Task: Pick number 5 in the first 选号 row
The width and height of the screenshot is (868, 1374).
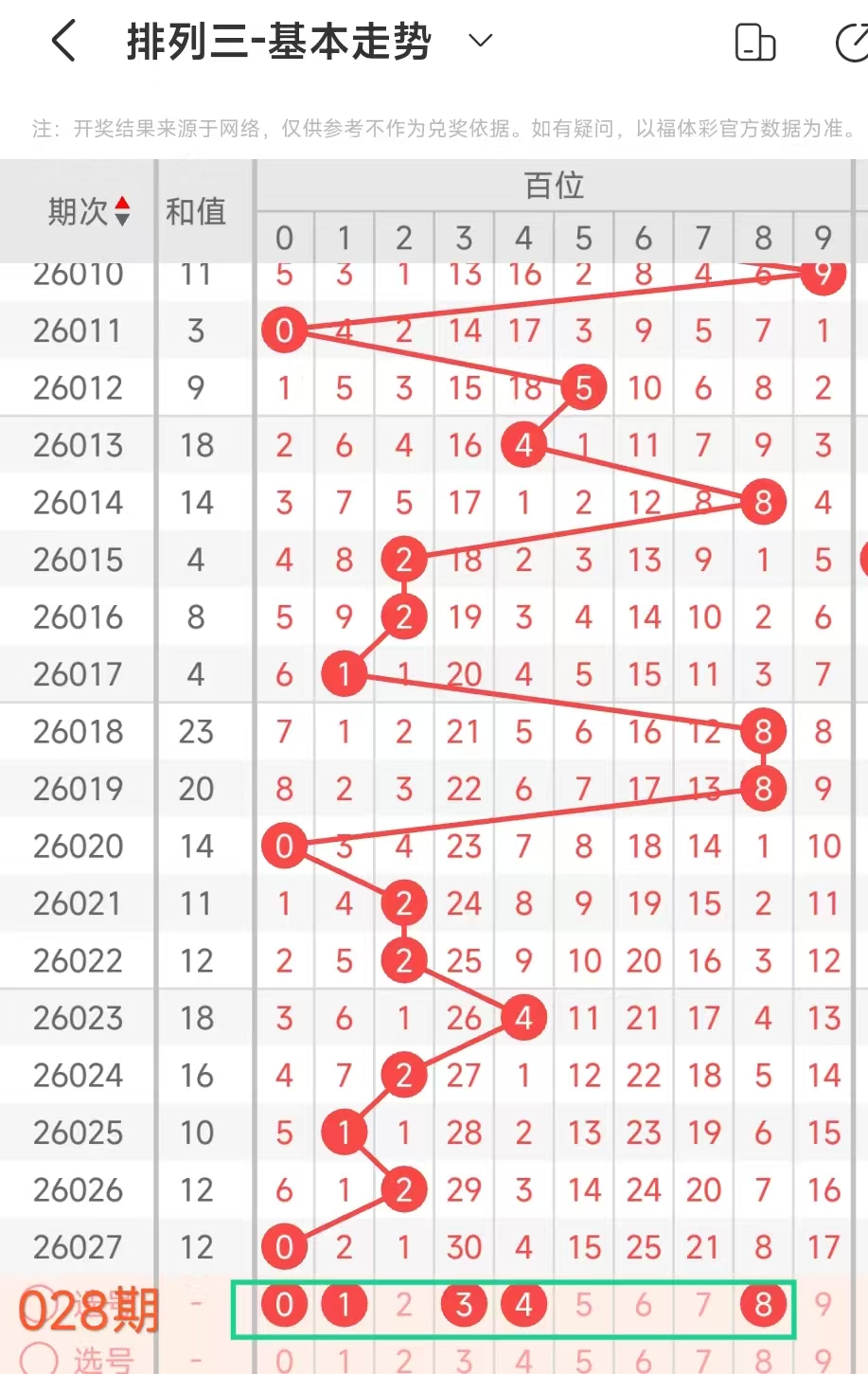Action: pos(584,1305)
